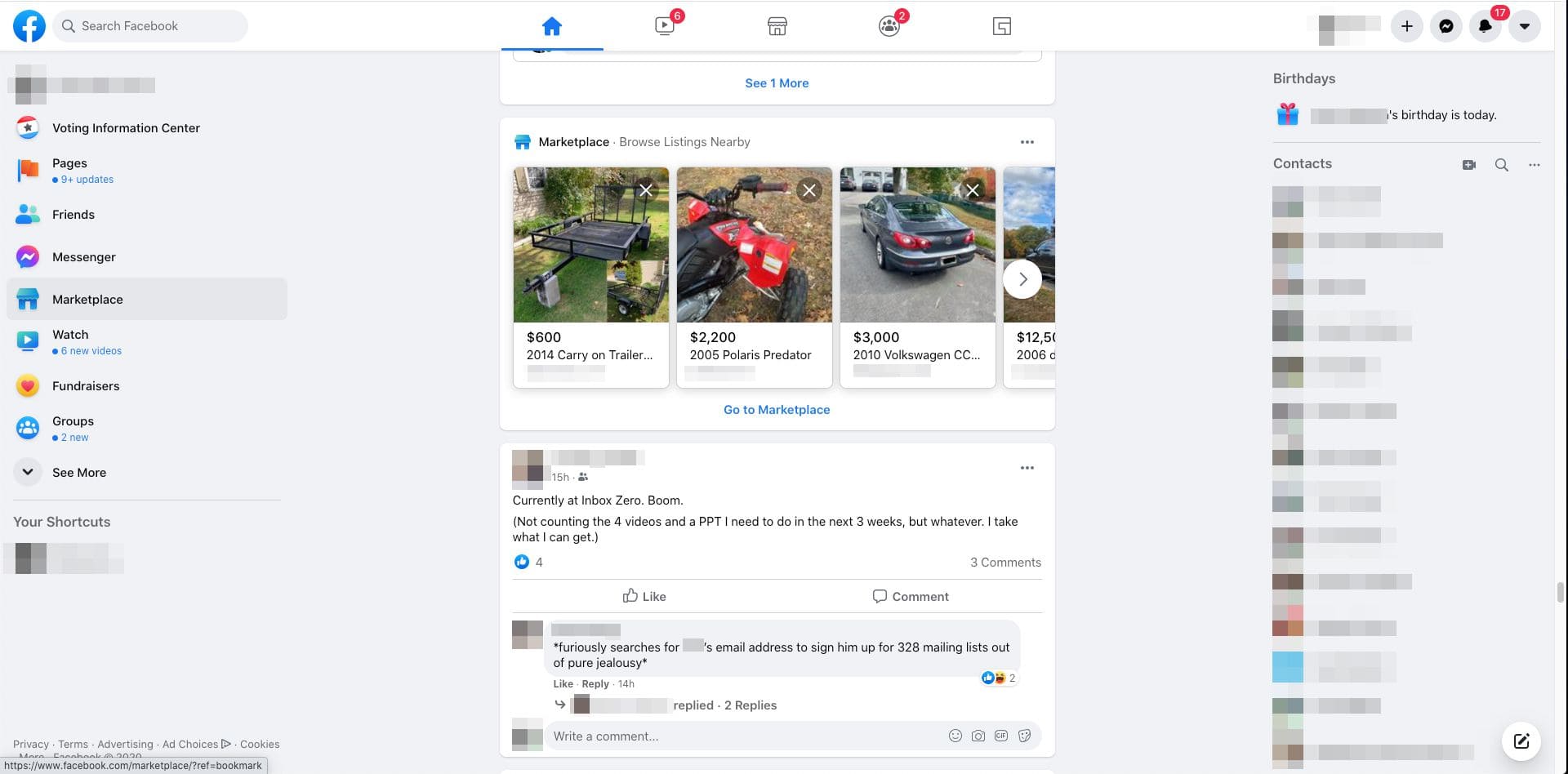Like the Inbox Zero post
Viewport: 1568px width, 774px height.
tap(644, 597)
